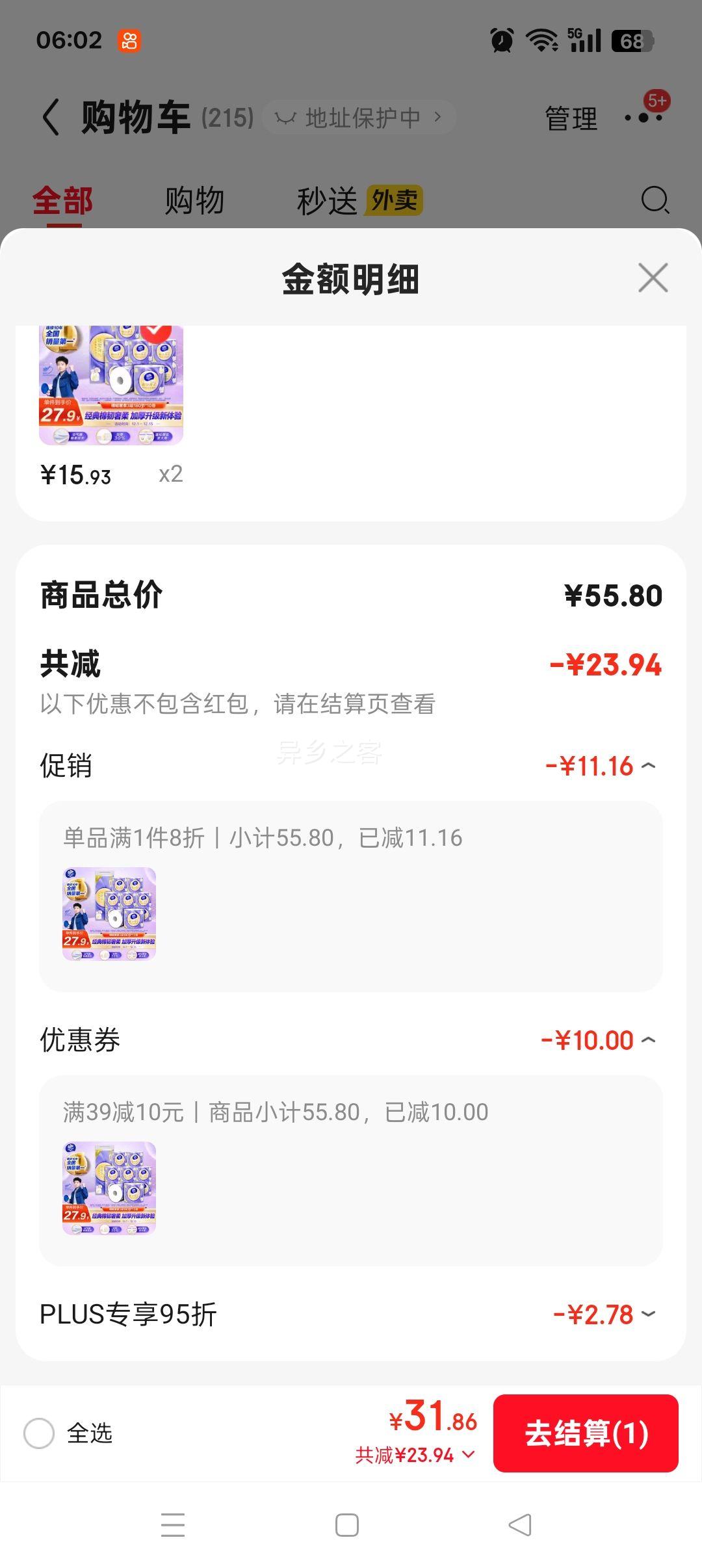The image size is (702, 1568).
Task: Collapse the 促销 discount details
Action: [648, 766]
